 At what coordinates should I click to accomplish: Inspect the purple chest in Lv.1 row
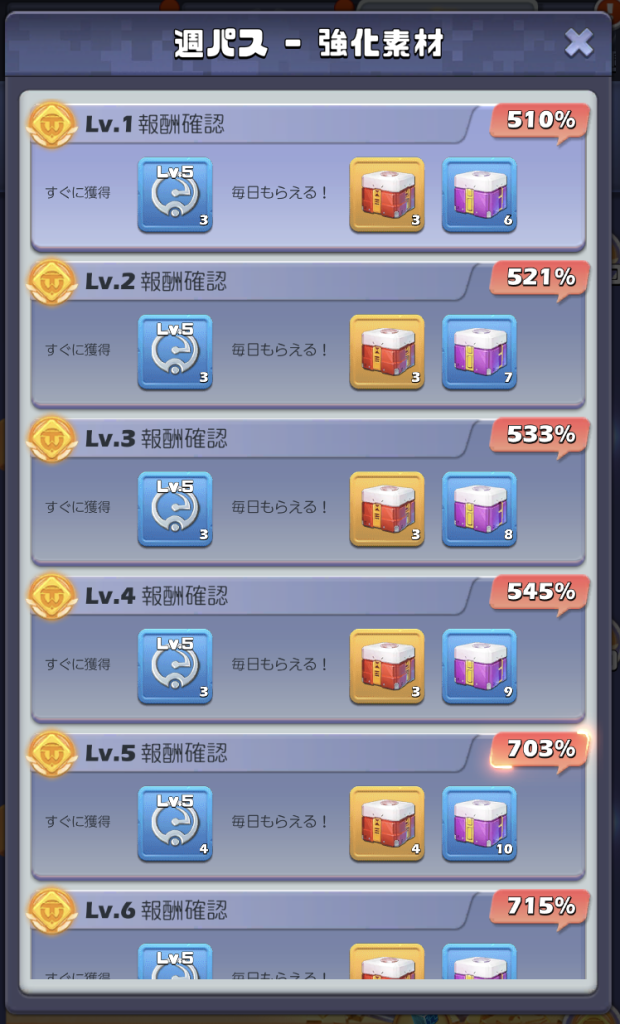click(x=479, y=195)
